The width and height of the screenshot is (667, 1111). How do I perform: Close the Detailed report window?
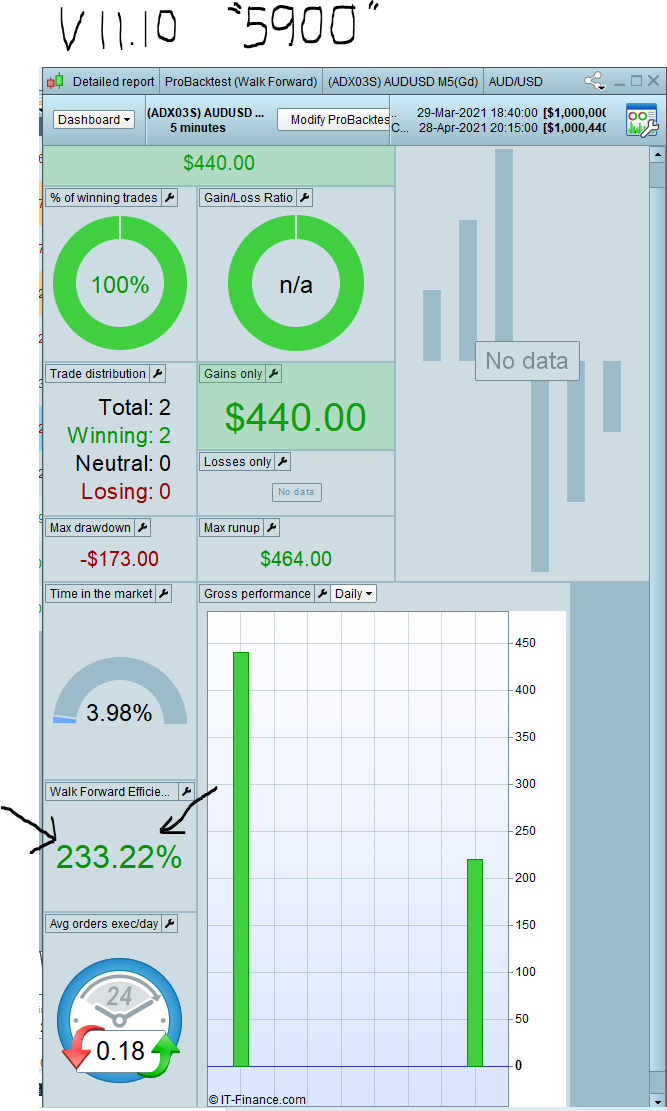653,81
